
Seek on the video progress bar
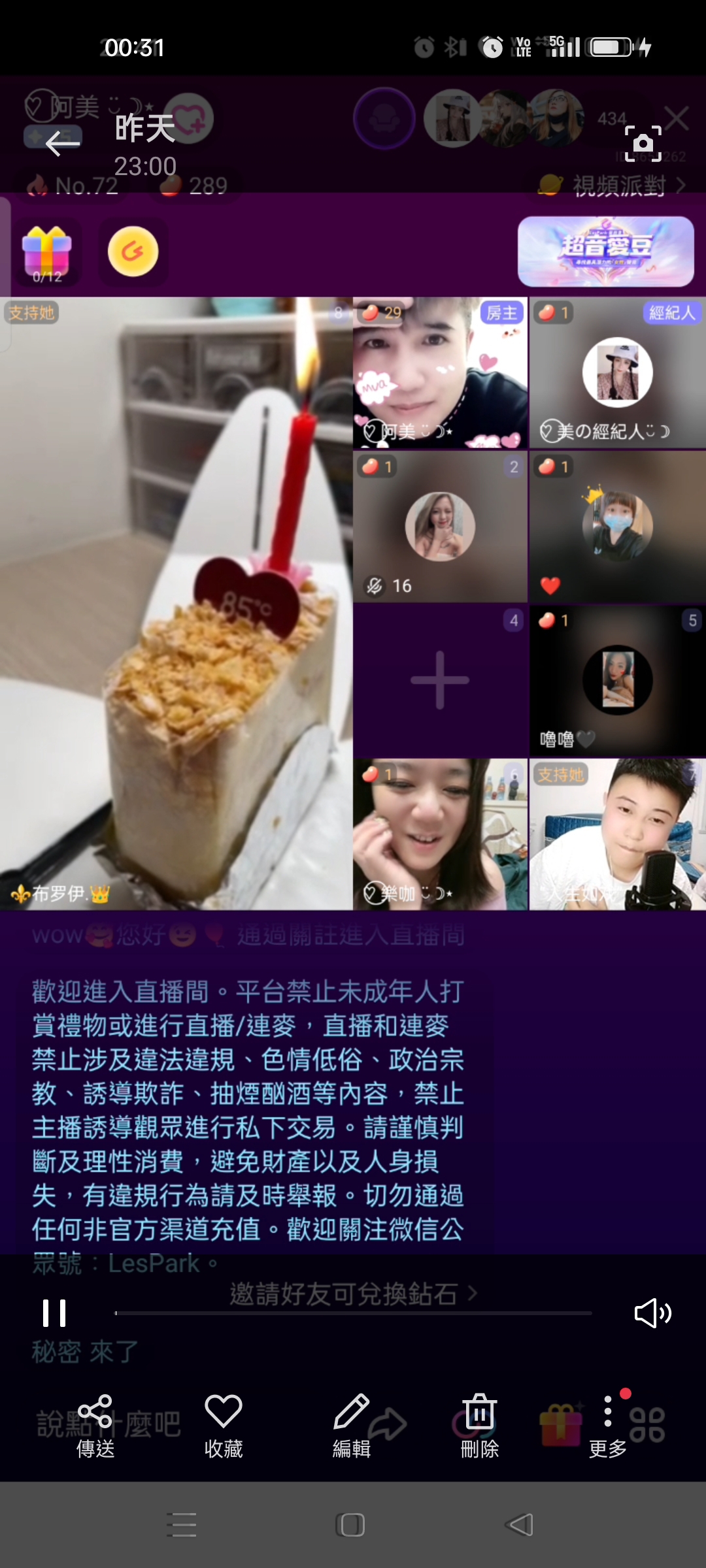pos(353,1313)
